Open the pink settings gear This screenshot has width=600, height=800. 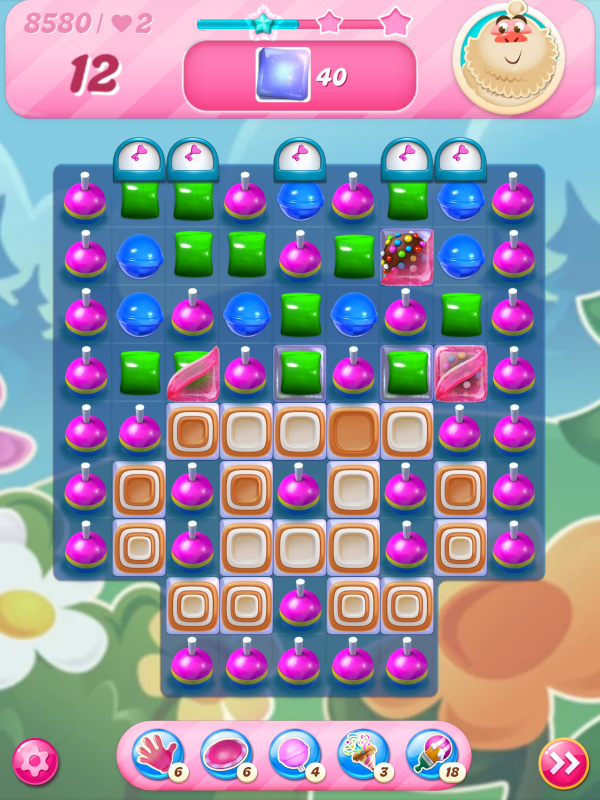pos(35,762)
